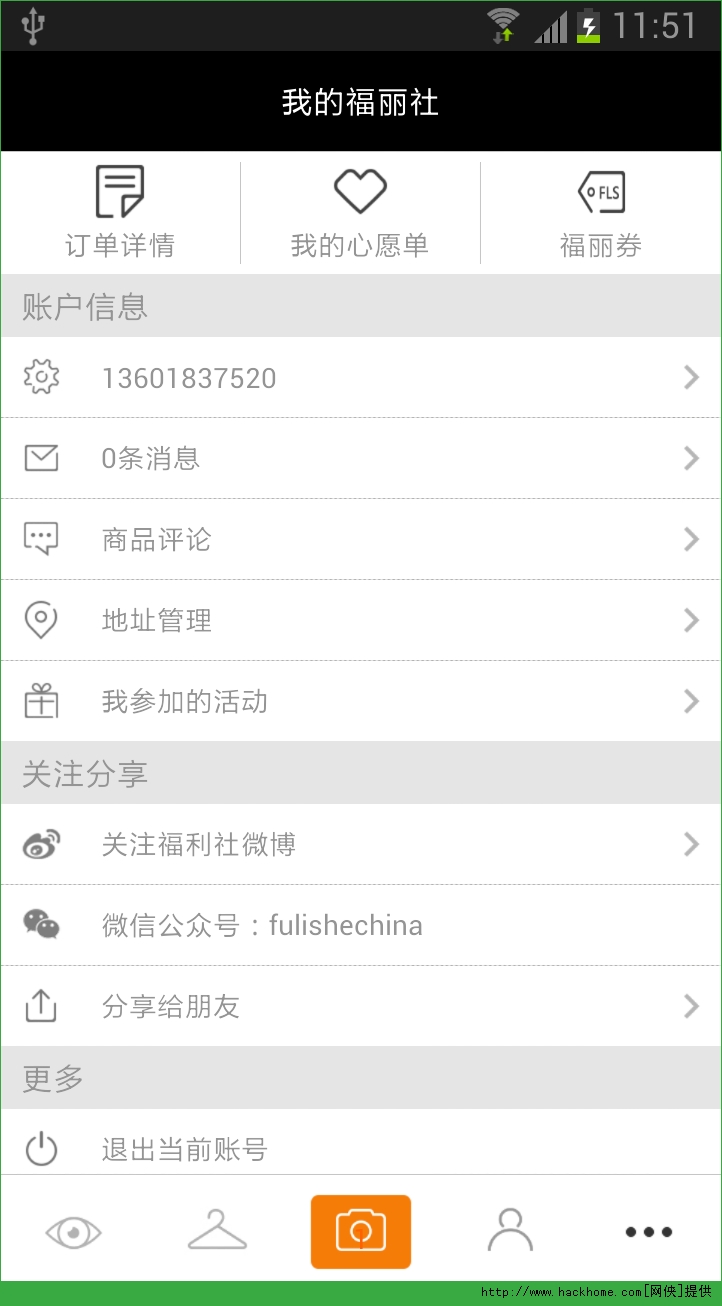Switch to the clothes hanger tab
The width and height of the screenshot is (722, 1306).
click(217, 1232)
